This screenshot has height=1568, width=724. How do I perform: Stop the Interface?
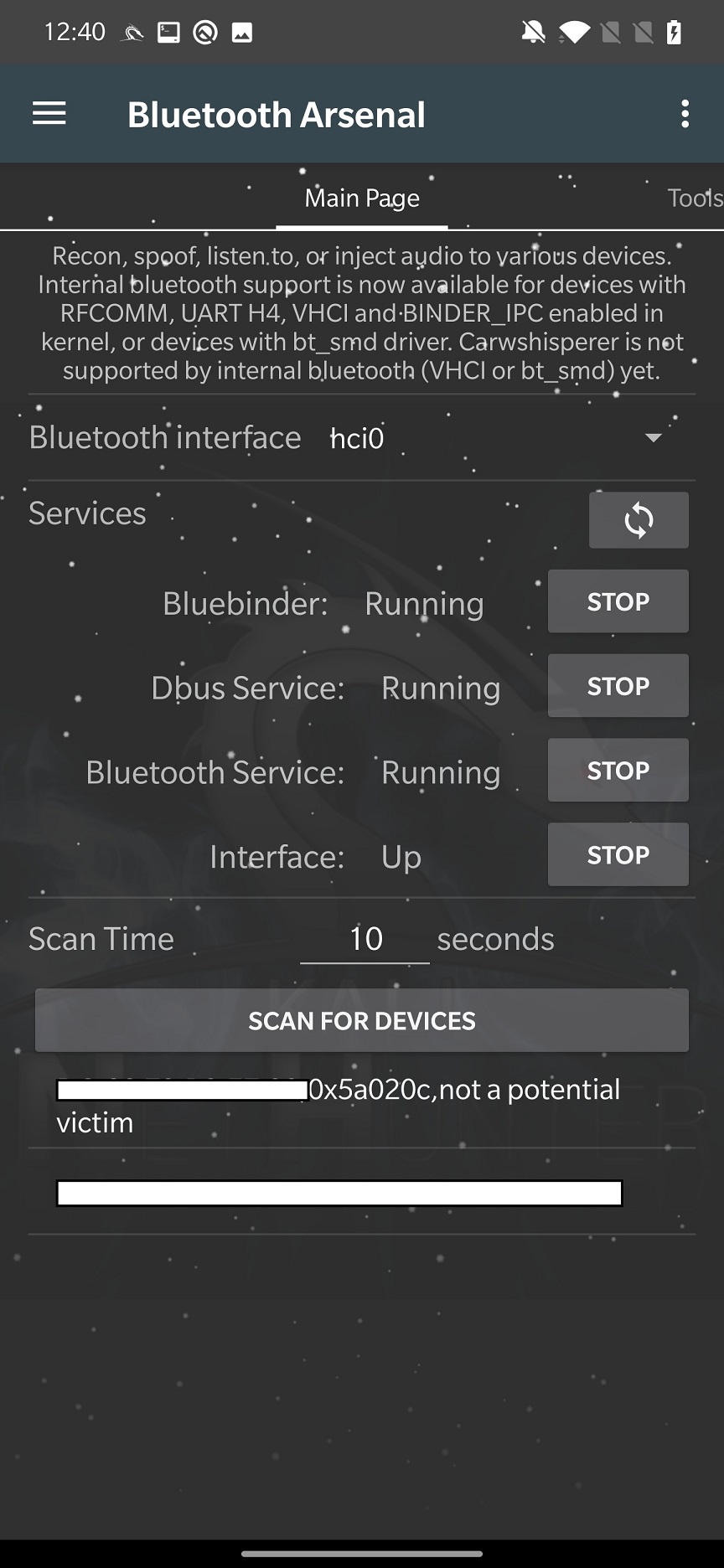pyautogui.click(x=618, y=855)
